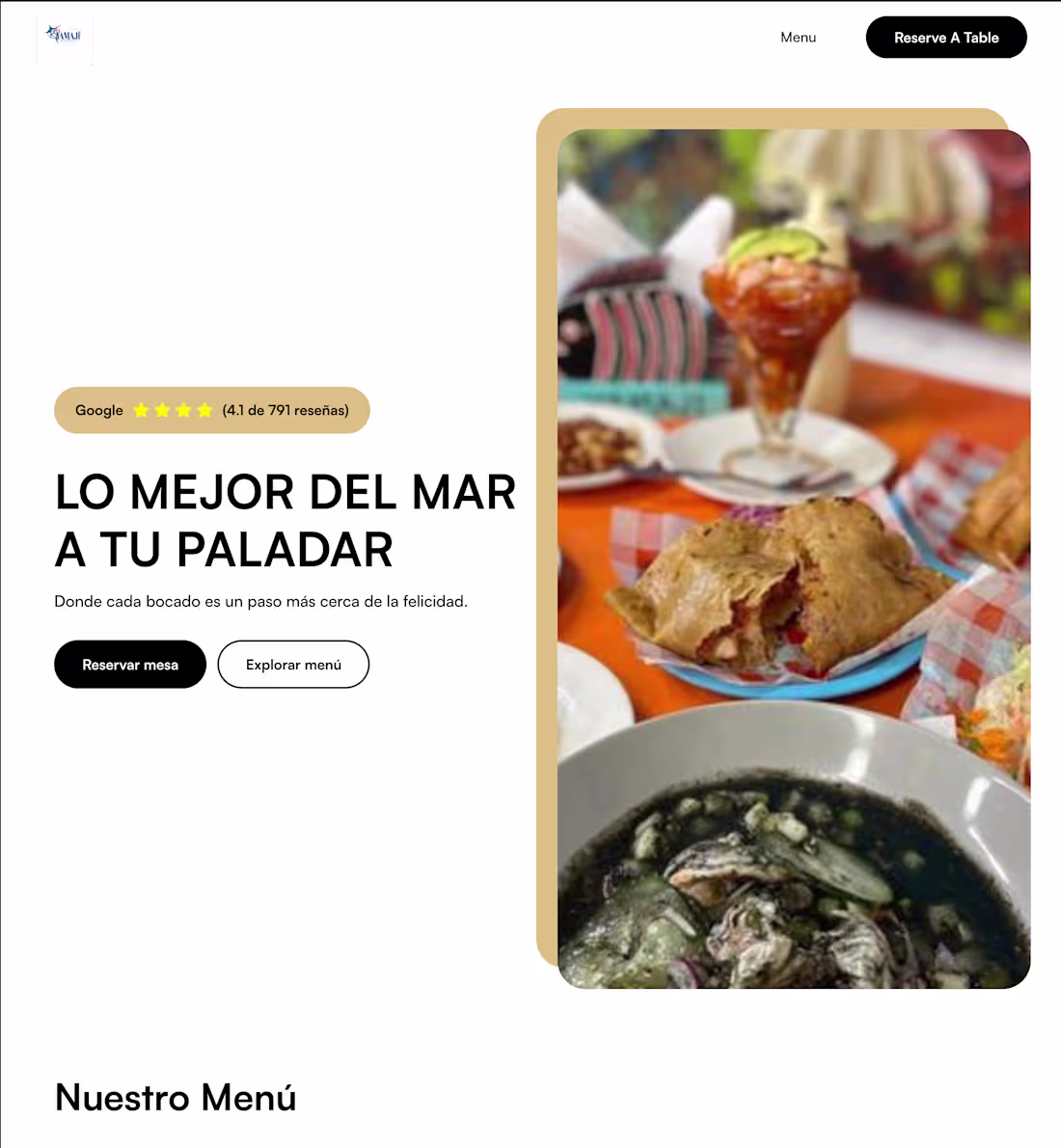The height and width of the screenshot is (1148, 1061).
Task: Click Explorar menú to view dishes
Action: (293, 664)
